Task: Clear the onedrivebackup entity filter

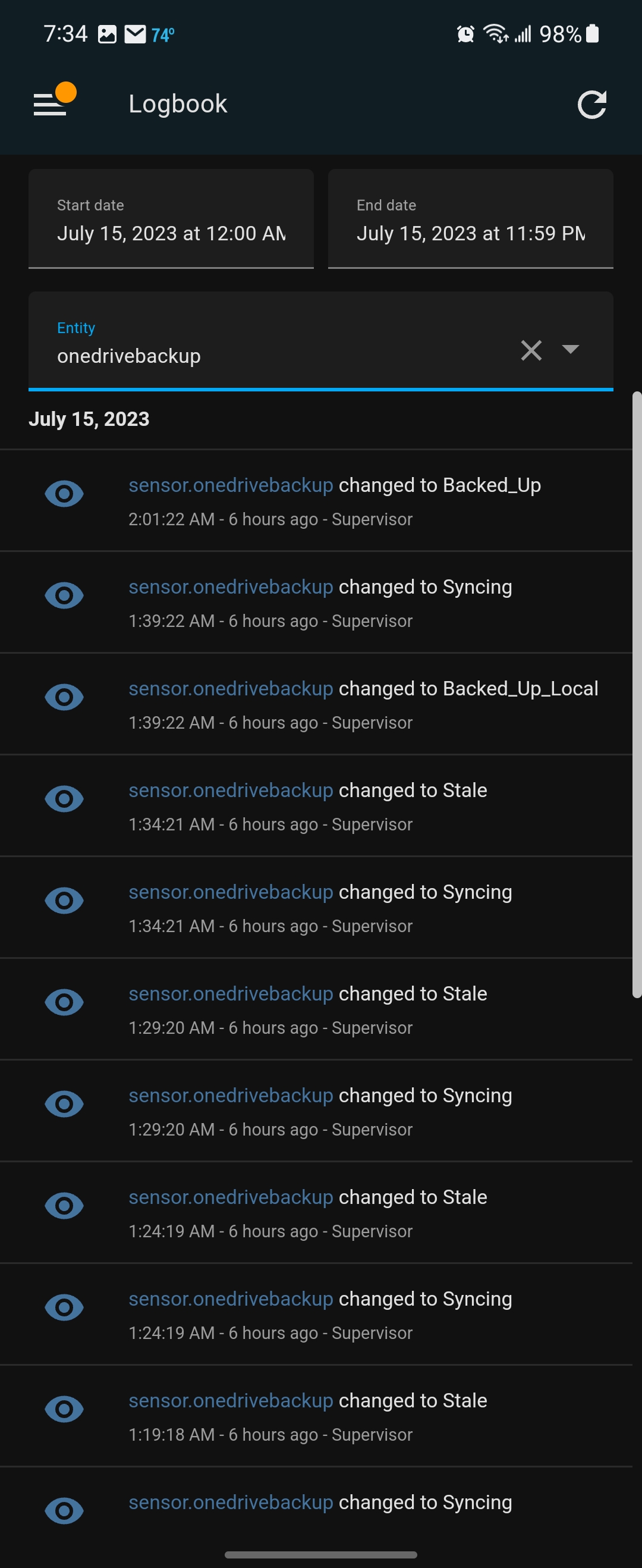Action: click(530, 350)
